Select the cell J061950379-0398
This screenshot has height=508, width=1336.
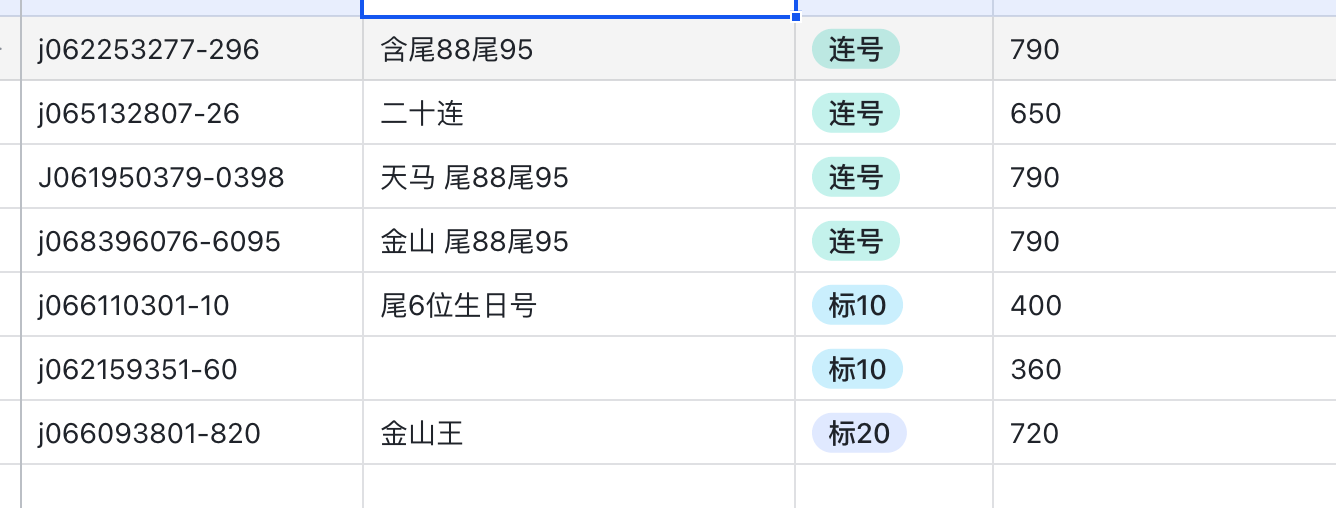(x=161, y=178)
